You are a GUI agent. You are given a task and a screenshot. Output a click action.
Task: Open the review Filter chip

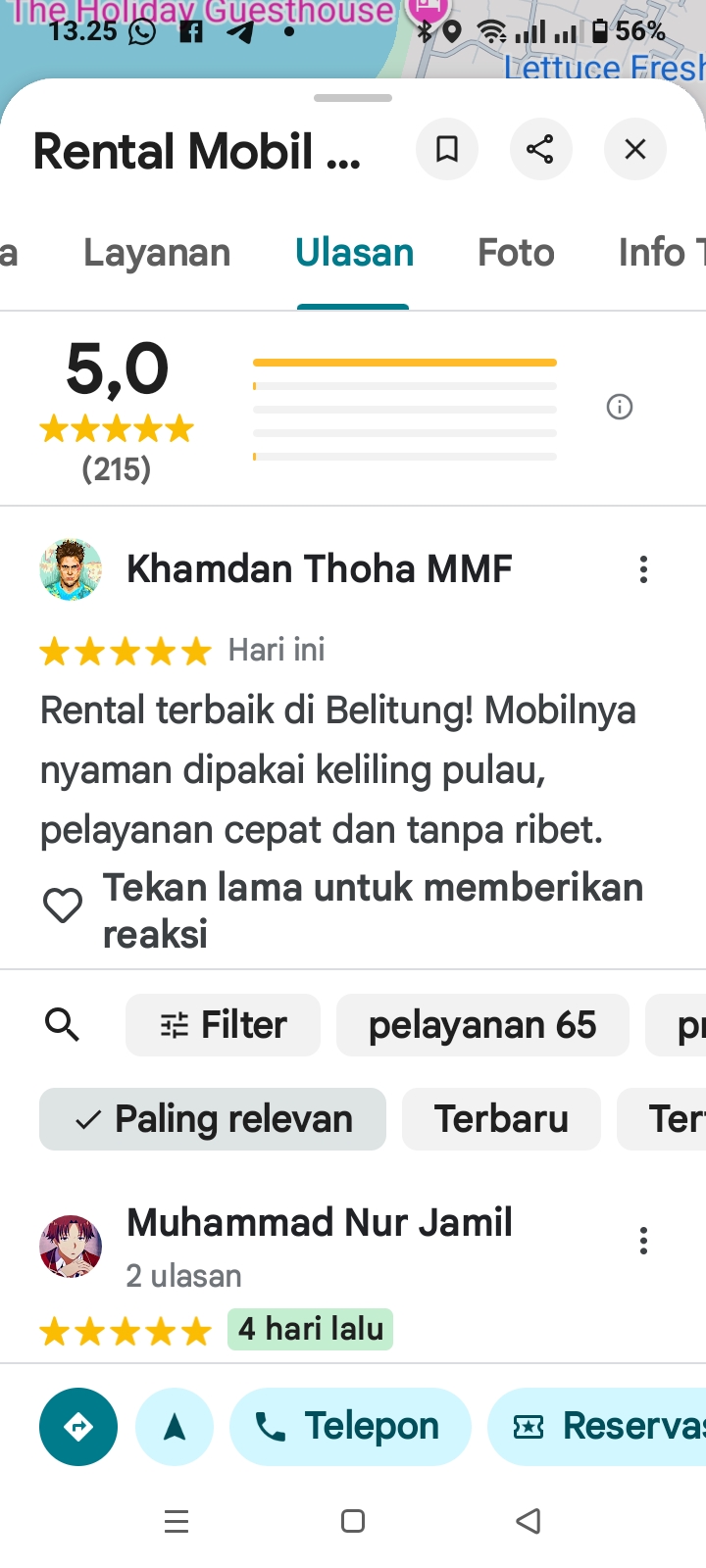coord(224,1025)
